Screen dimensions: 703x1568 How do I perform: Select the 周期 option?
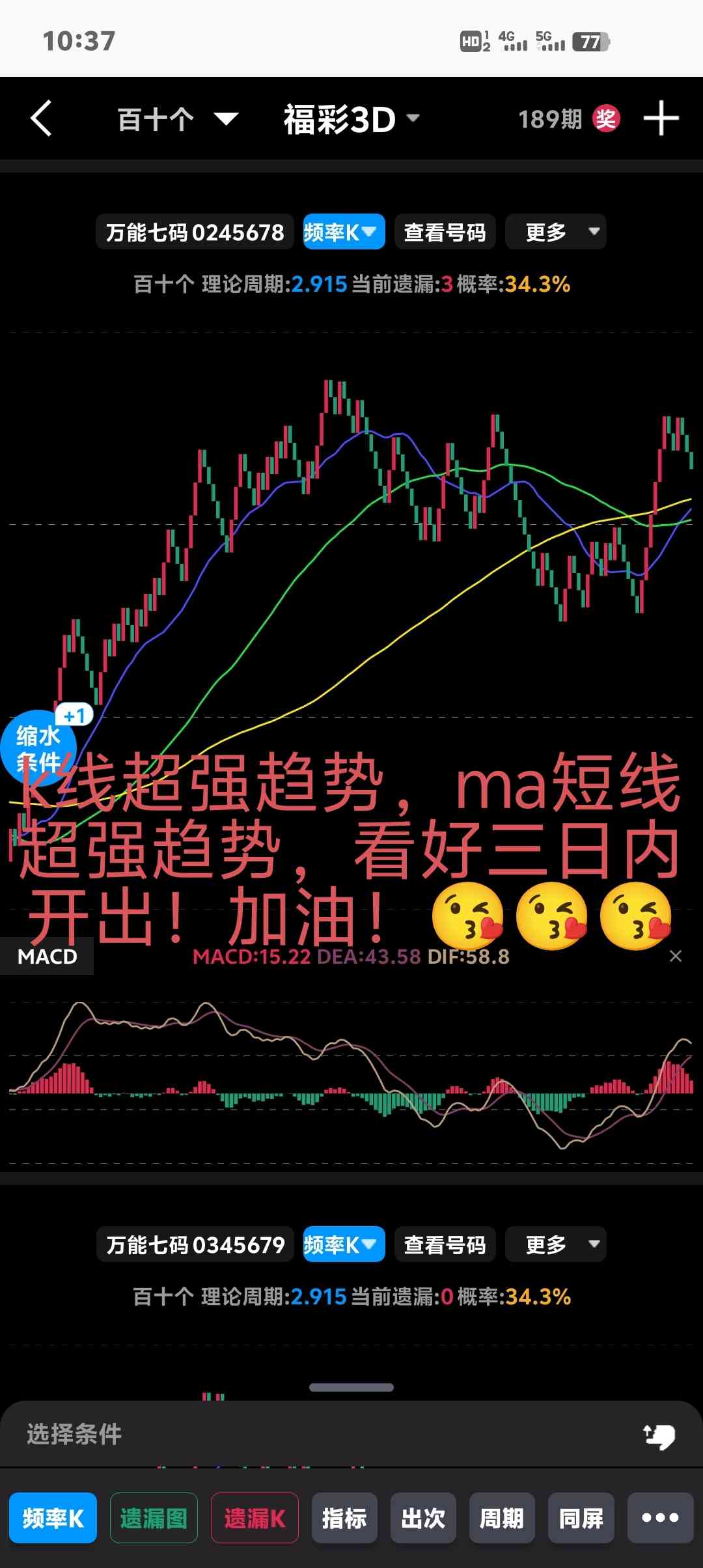(x=502, y=1518)
